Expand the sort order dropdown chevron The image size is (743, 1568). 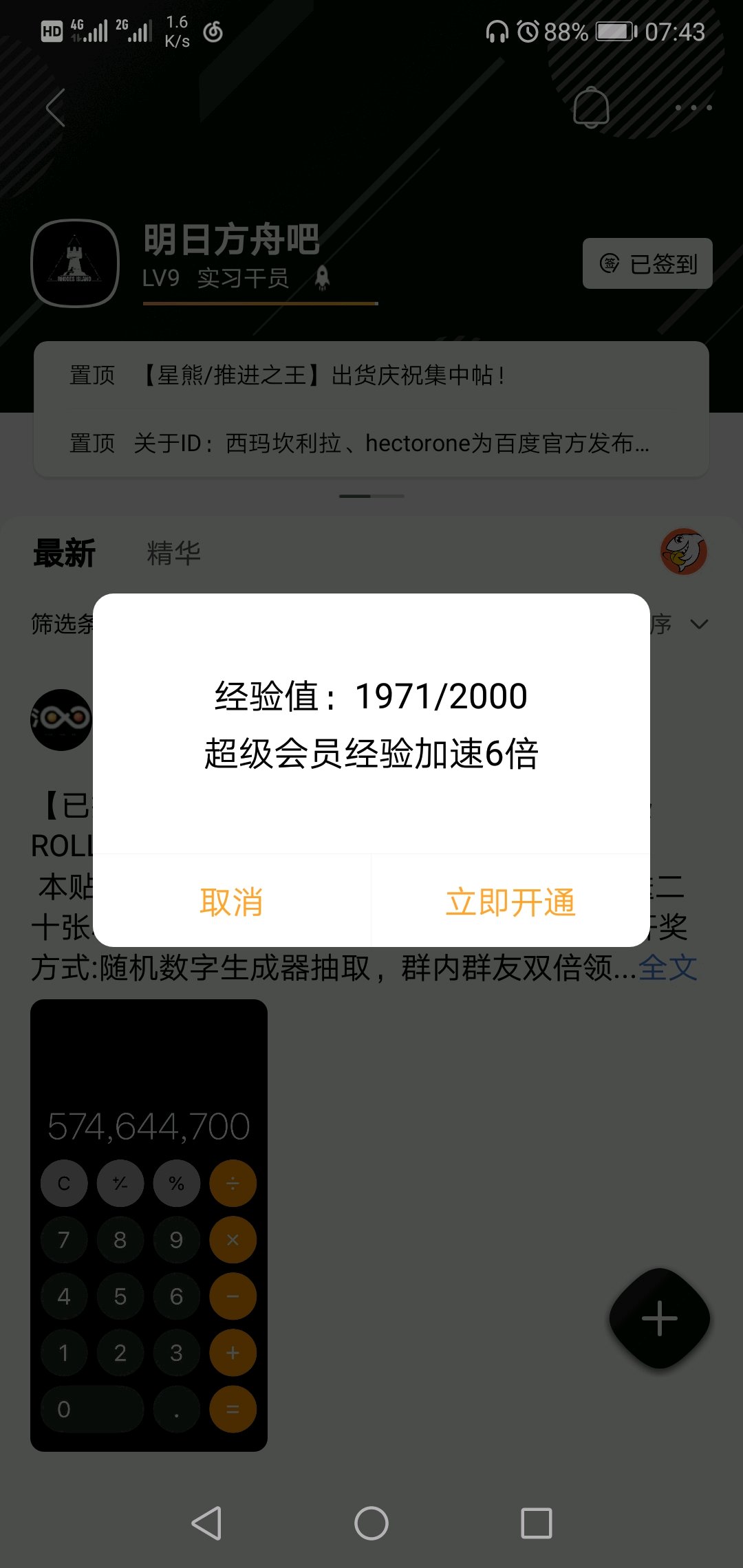699,624
